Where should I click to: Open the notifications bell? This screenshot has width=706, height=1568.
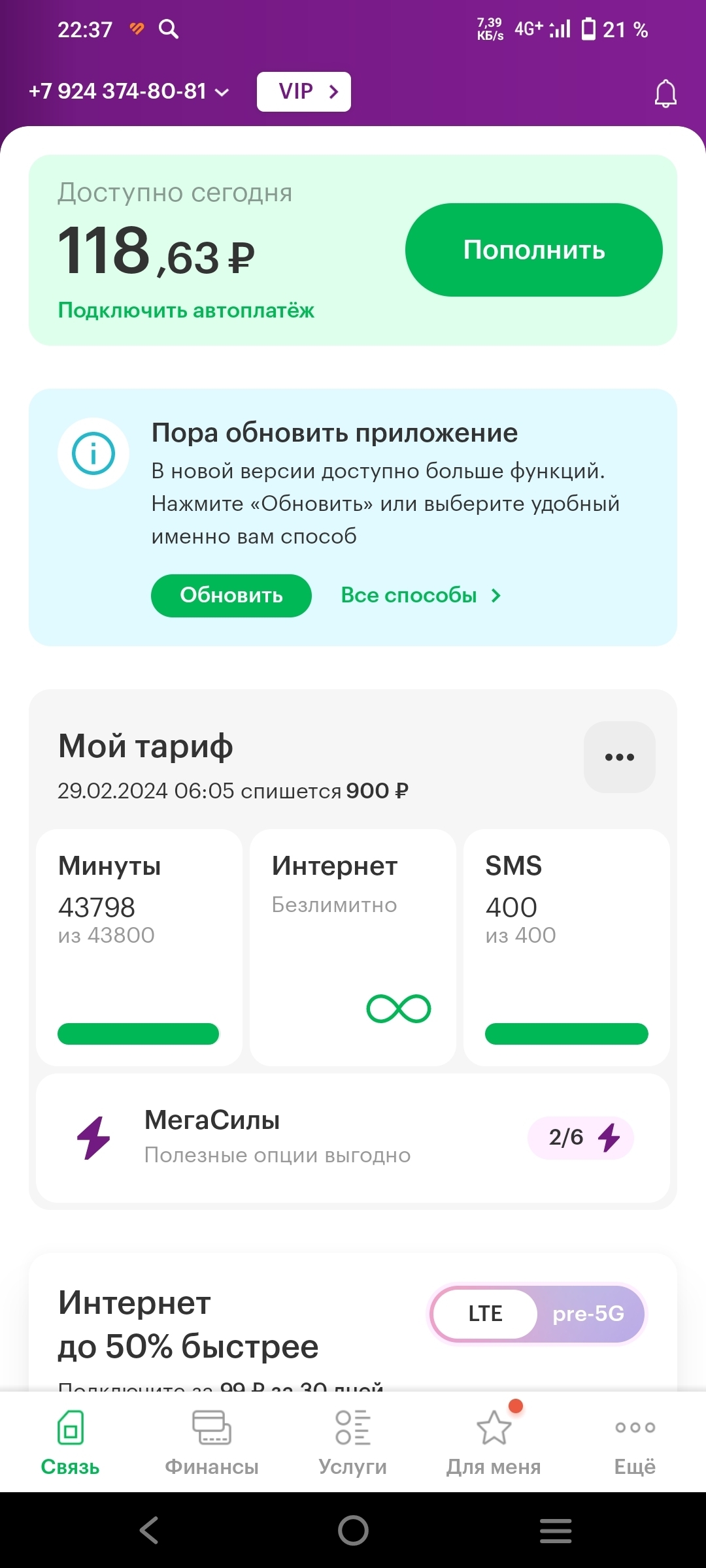tap(665, 93)
